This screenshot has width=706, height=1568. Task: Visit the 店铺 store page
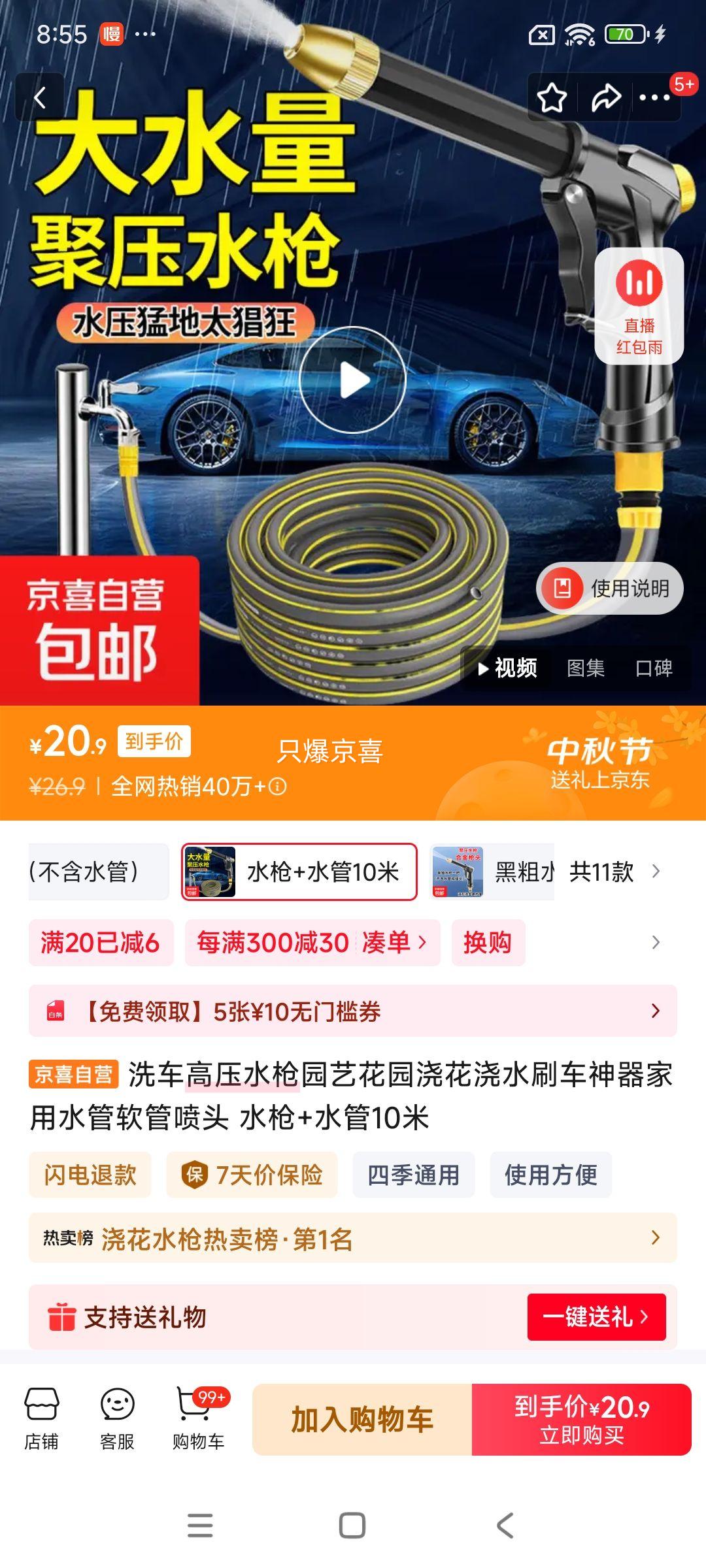(x=42, y=1419)
